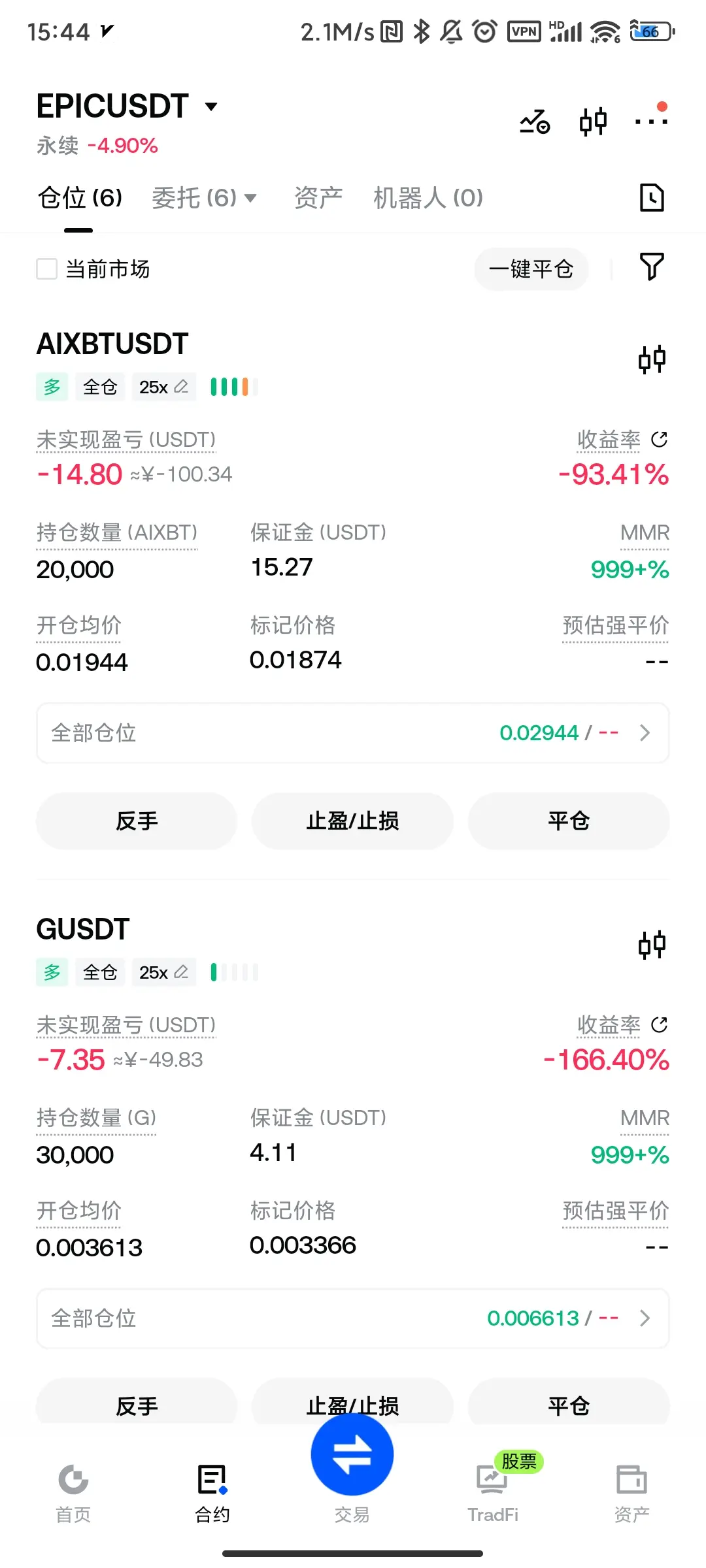Viewport: 706px width, 1568px height.
Task: Tap the 一键平仓 button
Action: [531, 269]
